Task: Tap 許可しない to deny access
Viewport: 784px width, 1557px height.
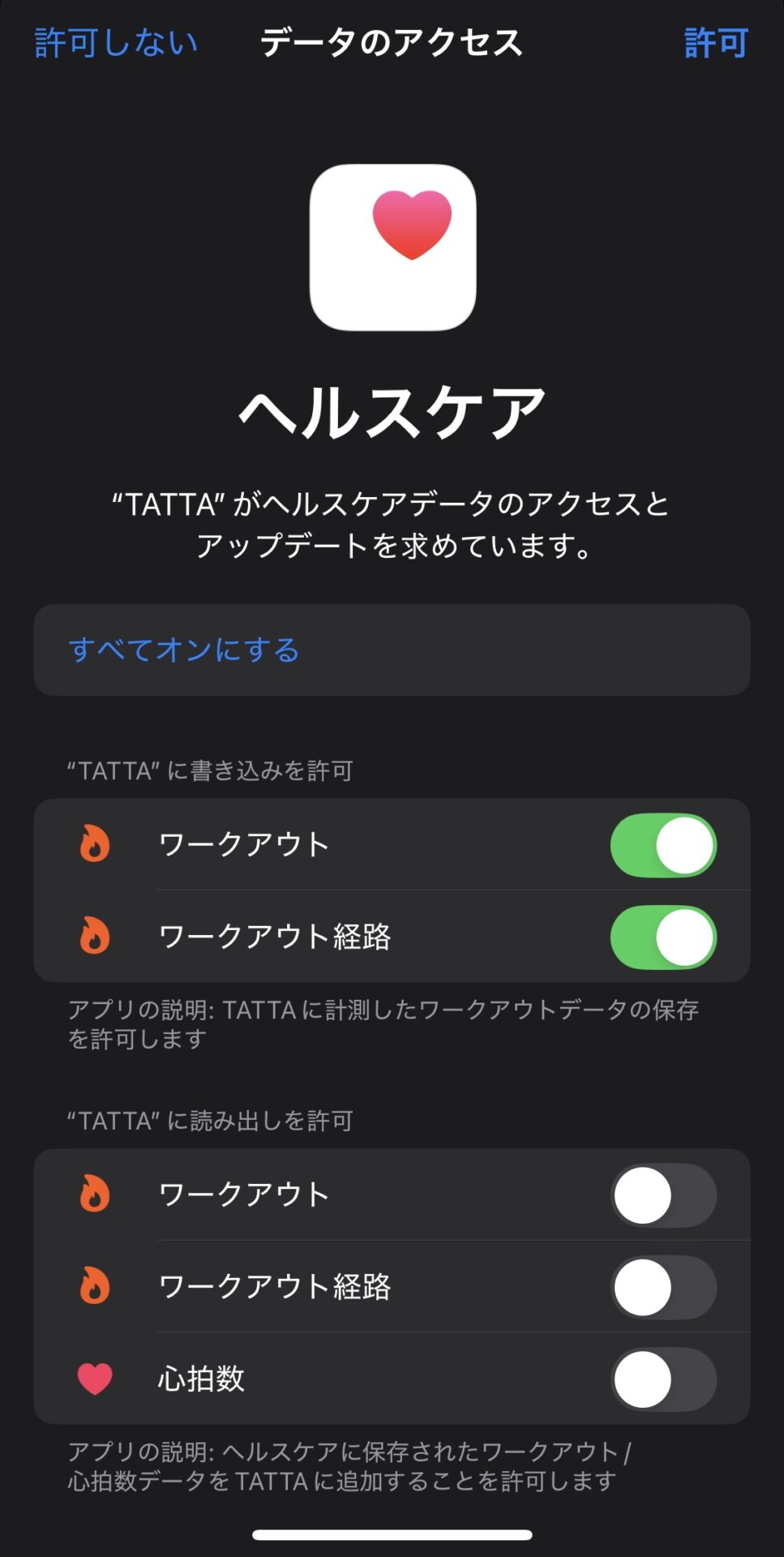Action: pos(116,43)
